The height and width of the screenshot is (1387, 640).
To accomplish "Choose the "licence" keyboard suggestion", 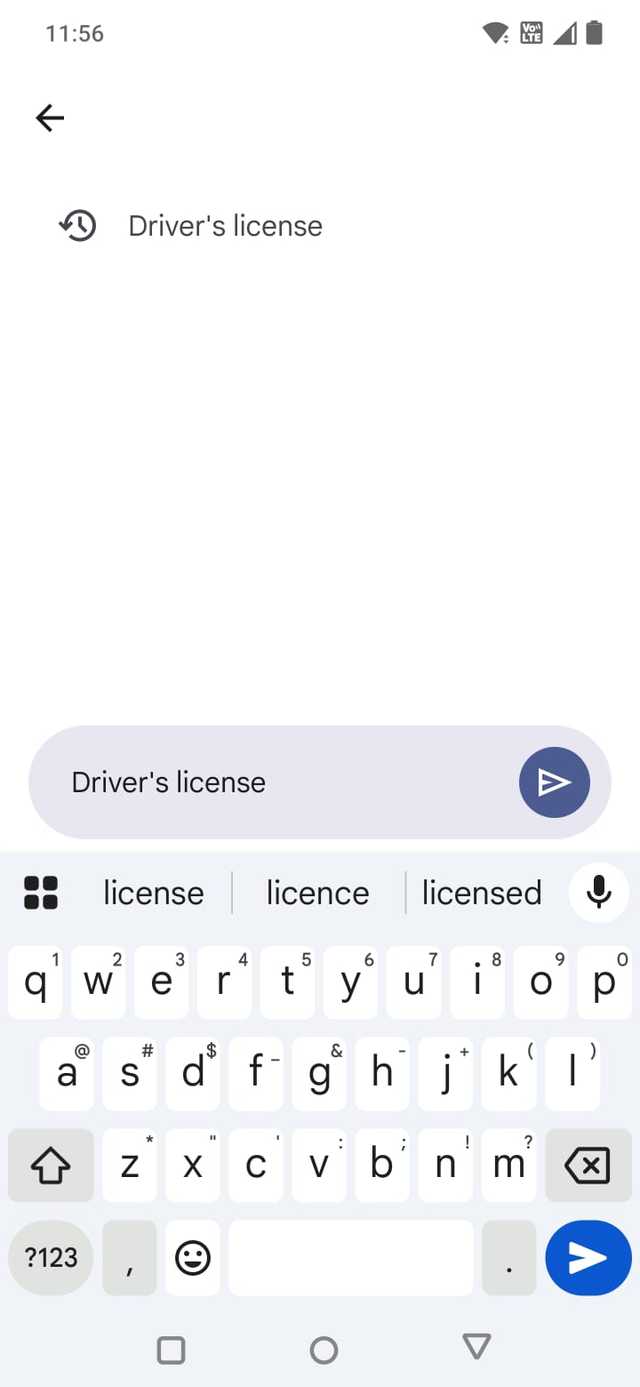I will pos(317,892).
